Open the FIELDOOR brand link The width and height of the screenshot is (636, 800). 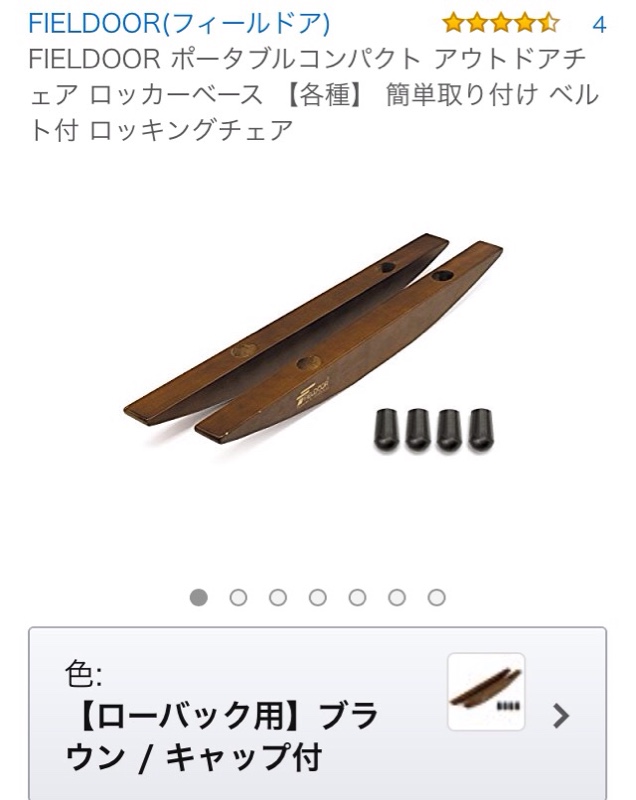[x=180, y=22]
